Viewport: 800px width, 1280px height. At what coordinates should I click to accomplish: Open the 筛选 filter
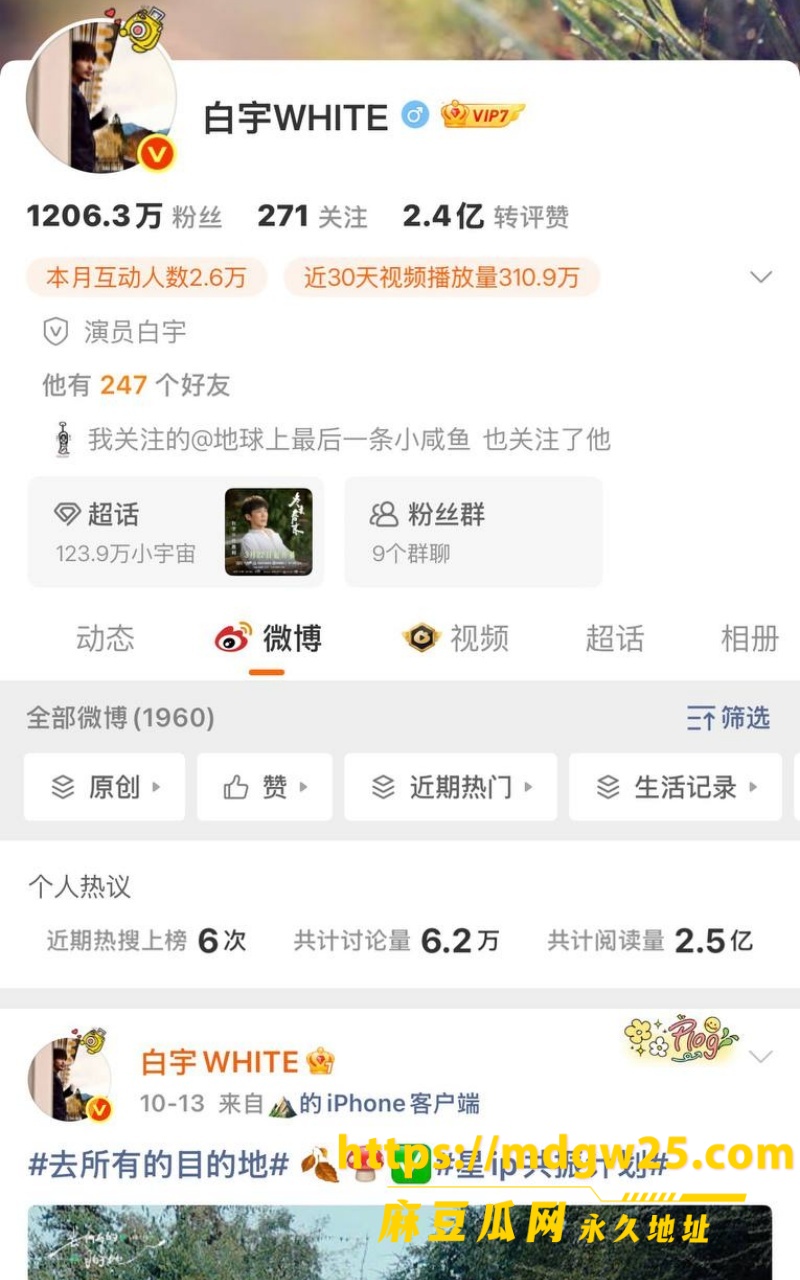(728, 718)
